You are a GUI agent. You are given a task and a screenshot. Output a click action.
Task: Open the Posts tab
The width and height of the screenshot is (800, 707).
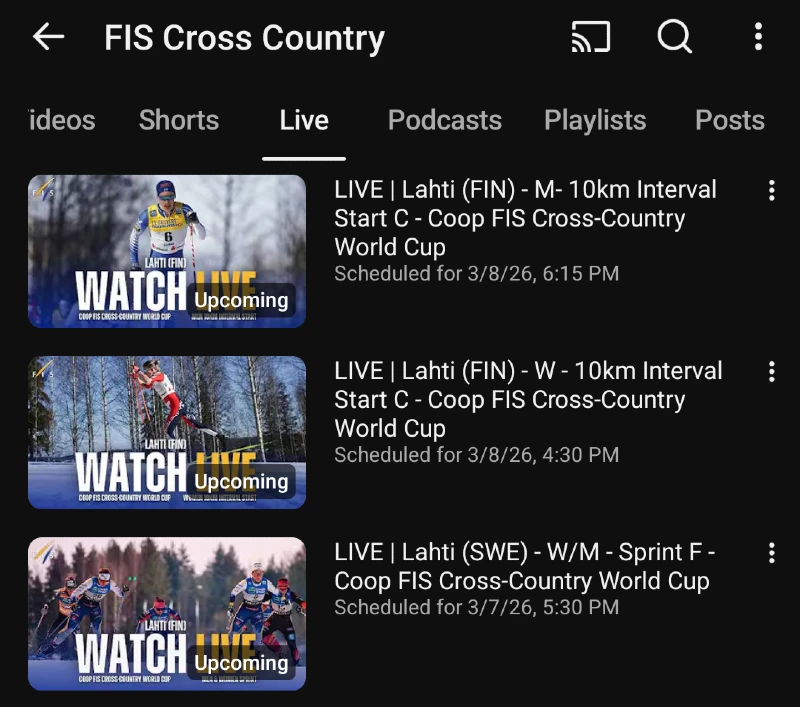[x=729, y=121]
